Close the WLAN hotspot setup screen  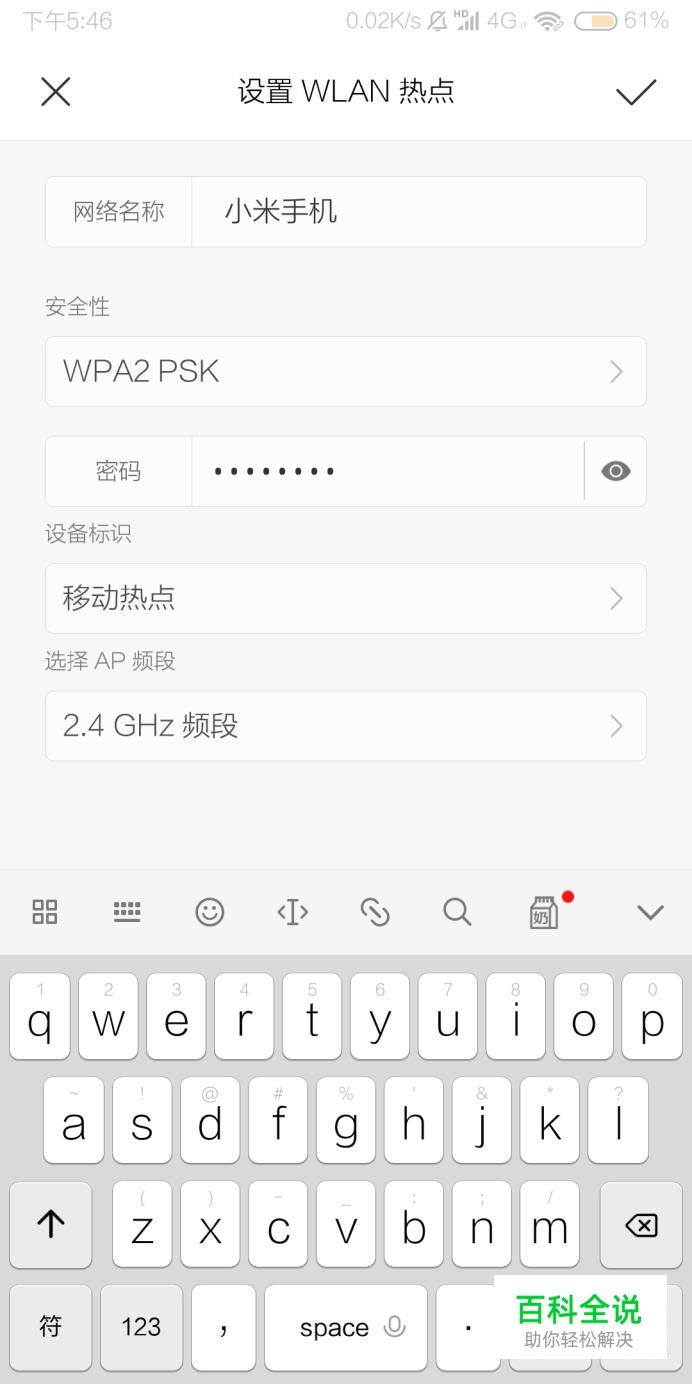pos(55,92)
